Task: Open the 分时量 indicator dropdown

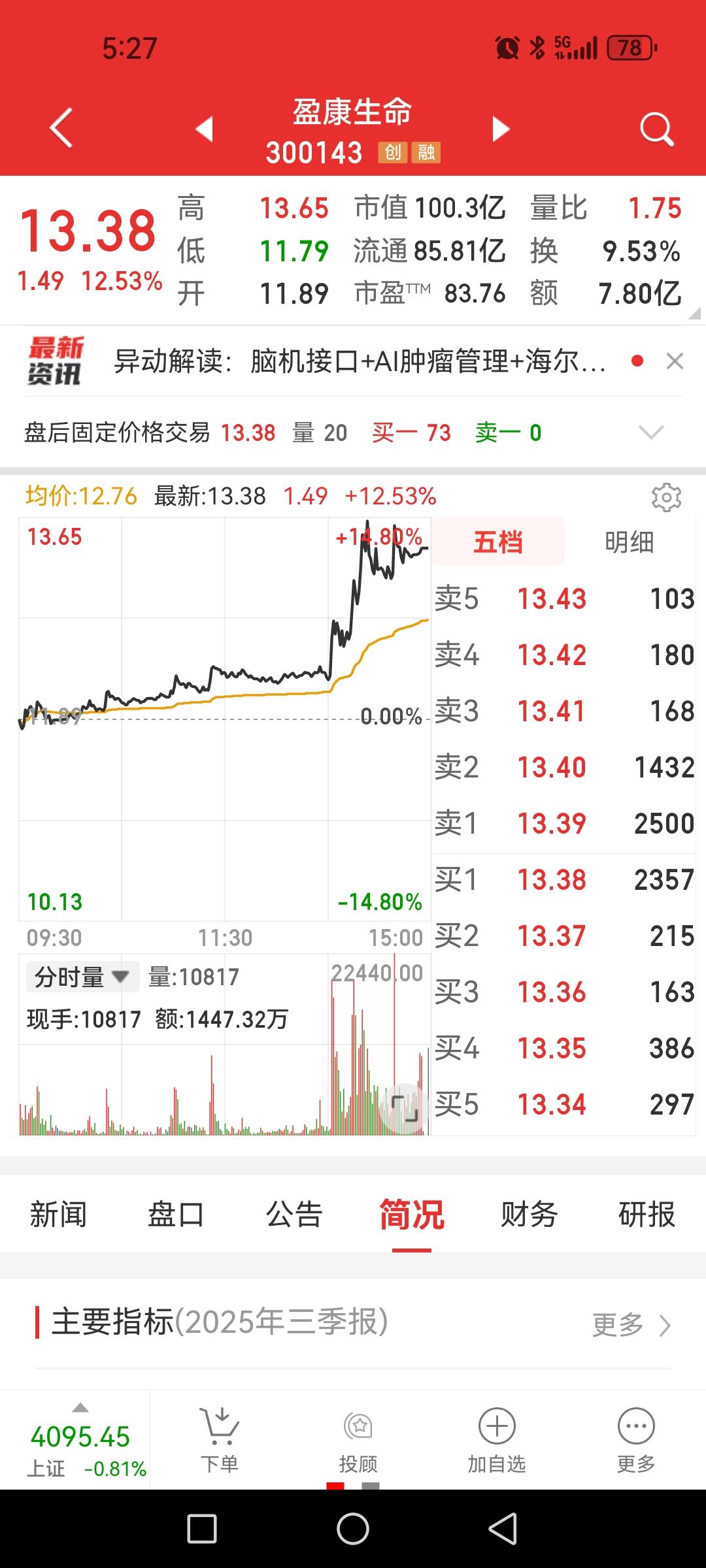Action: pyautogui.click(x=82, y=977)
